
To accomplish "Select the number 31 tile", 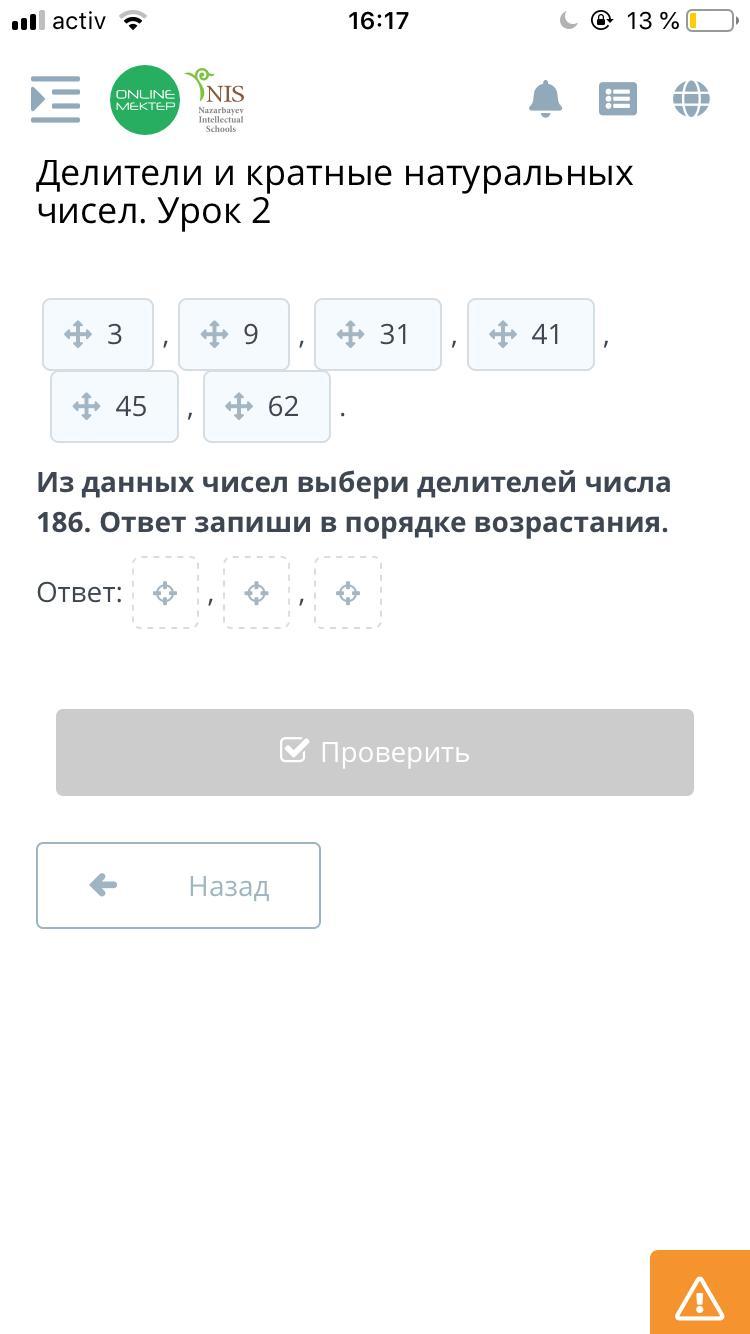I will (377, 334).
